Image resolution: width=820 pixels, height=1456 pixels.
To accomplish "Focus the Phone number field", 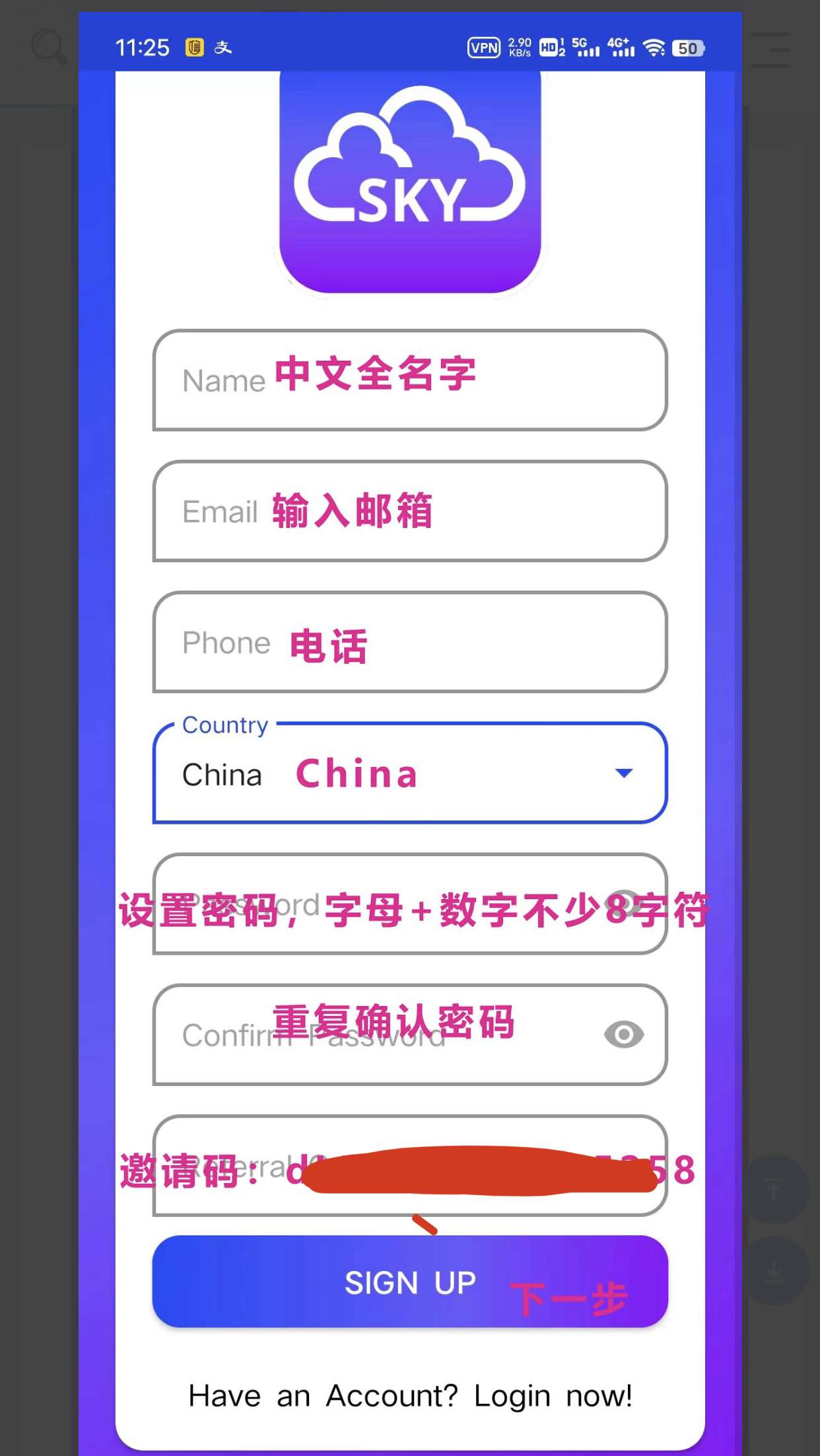I will [x=410, y=642].
